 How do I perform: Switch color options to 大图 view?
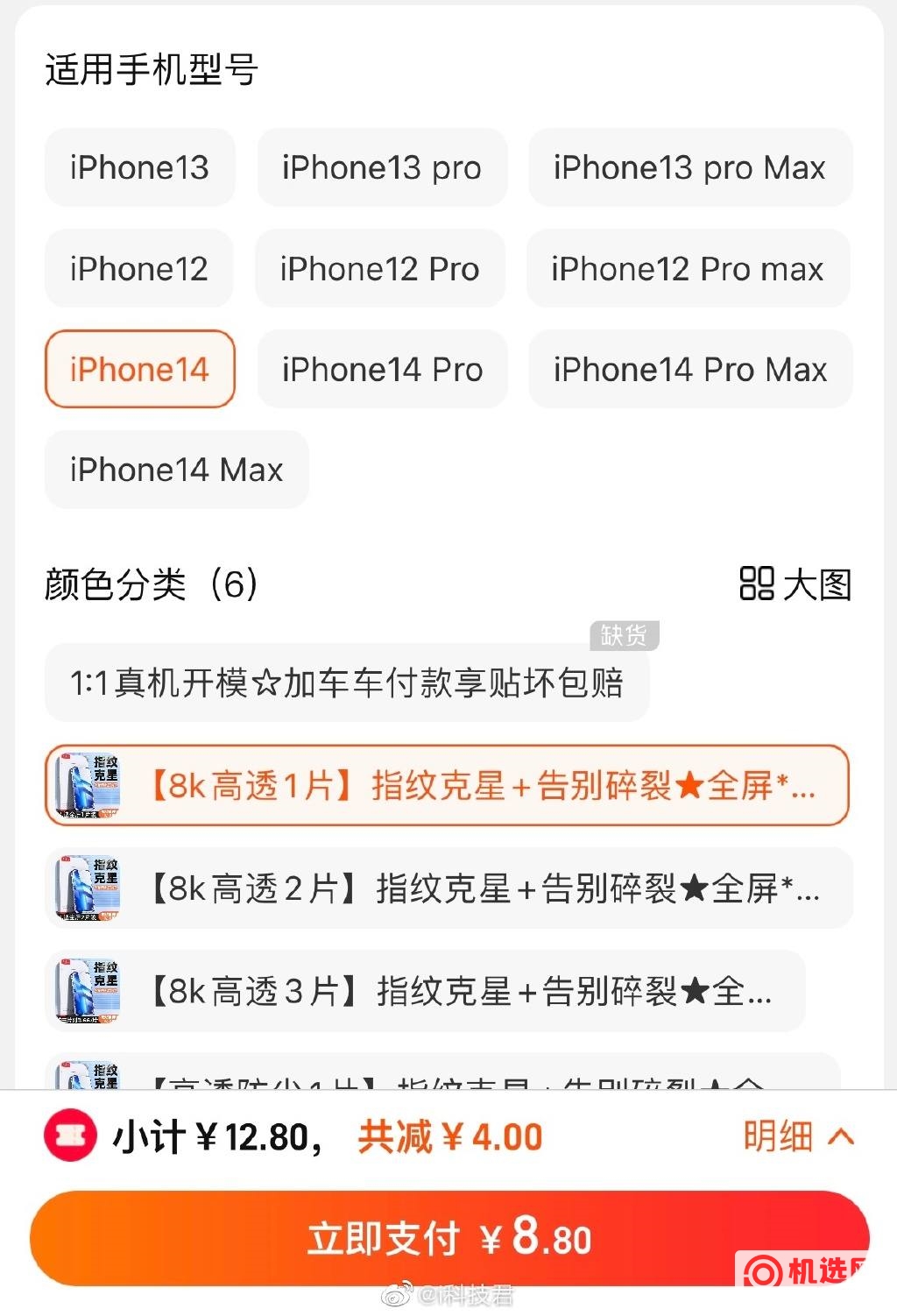point(795,584)
